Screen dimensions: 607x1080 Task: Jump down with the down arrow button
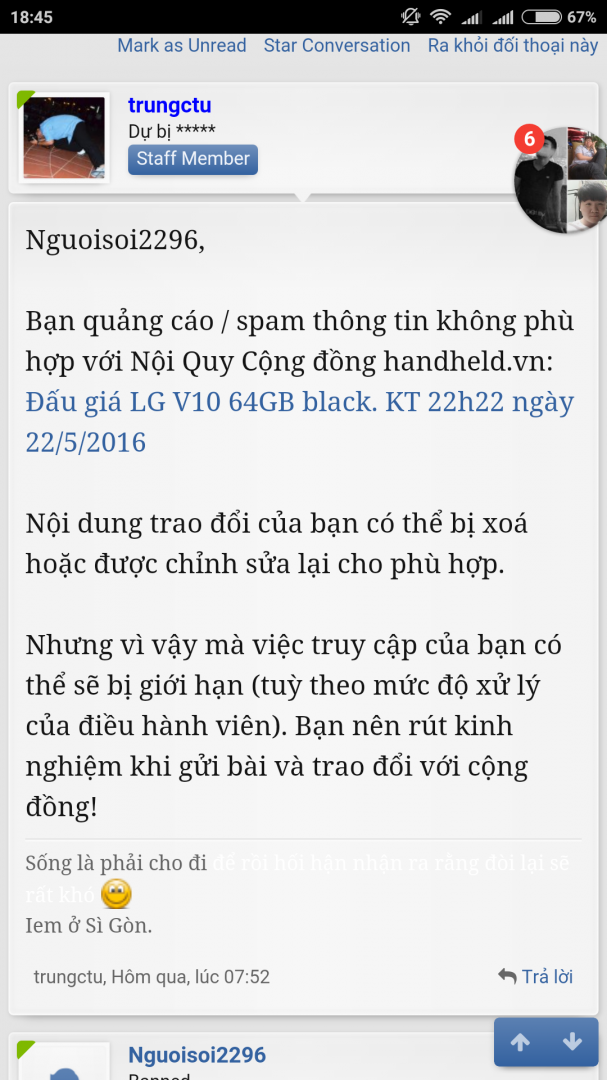pyautogui.click(x=573, y=1042)
